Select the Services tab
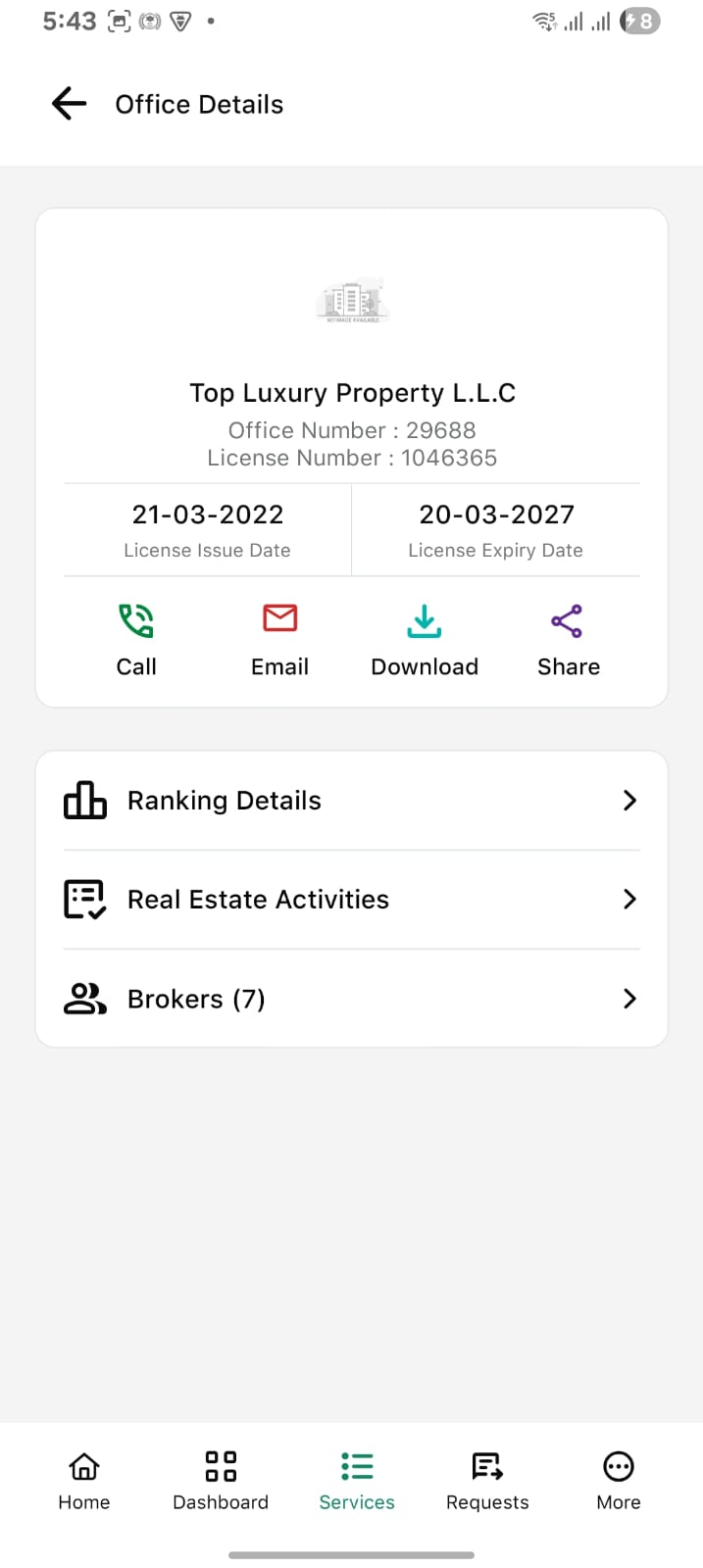Screen dimensions: 703x1568 coord(357,1481)
